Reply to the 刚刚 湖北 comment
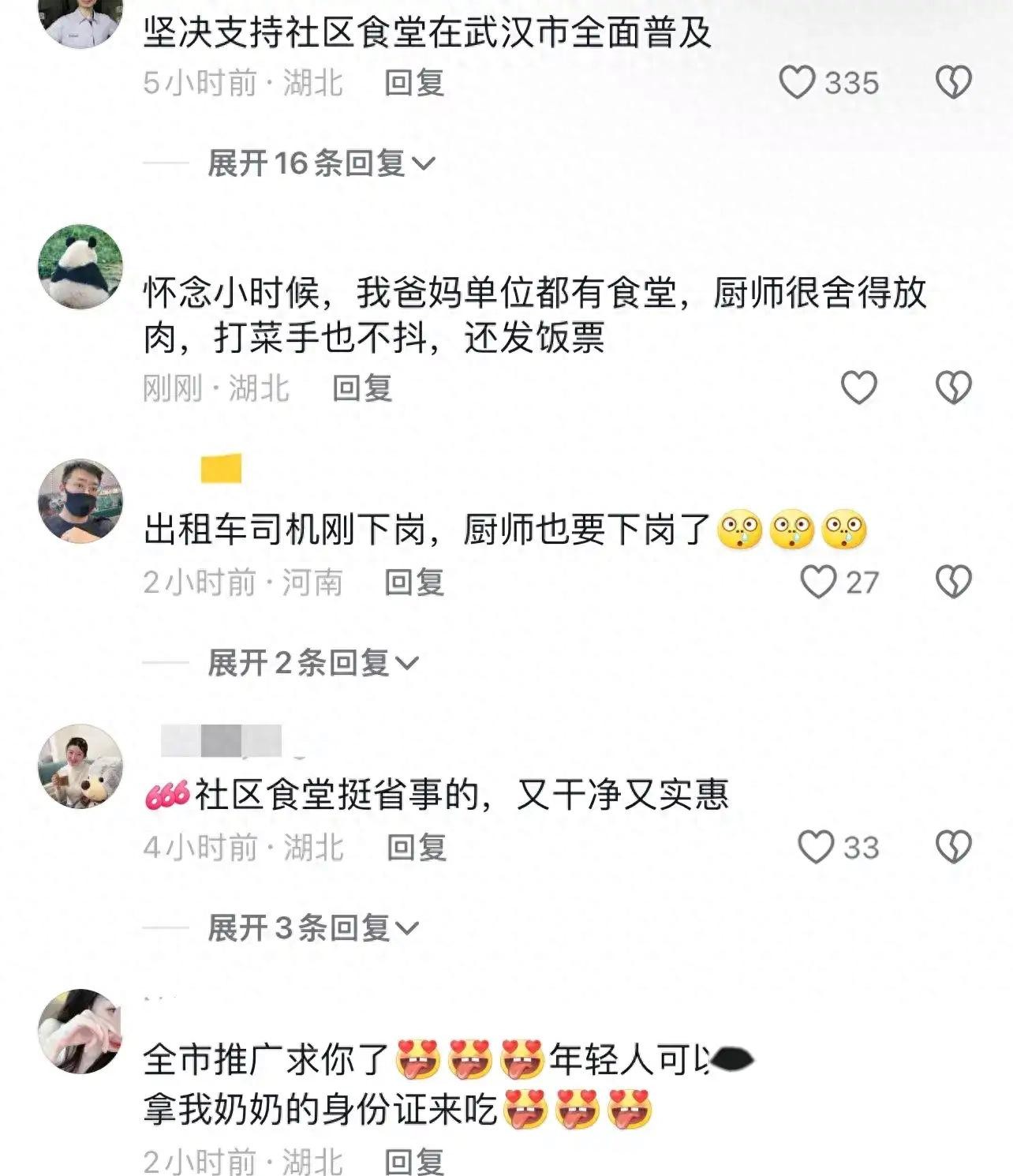 coord(362,388)
